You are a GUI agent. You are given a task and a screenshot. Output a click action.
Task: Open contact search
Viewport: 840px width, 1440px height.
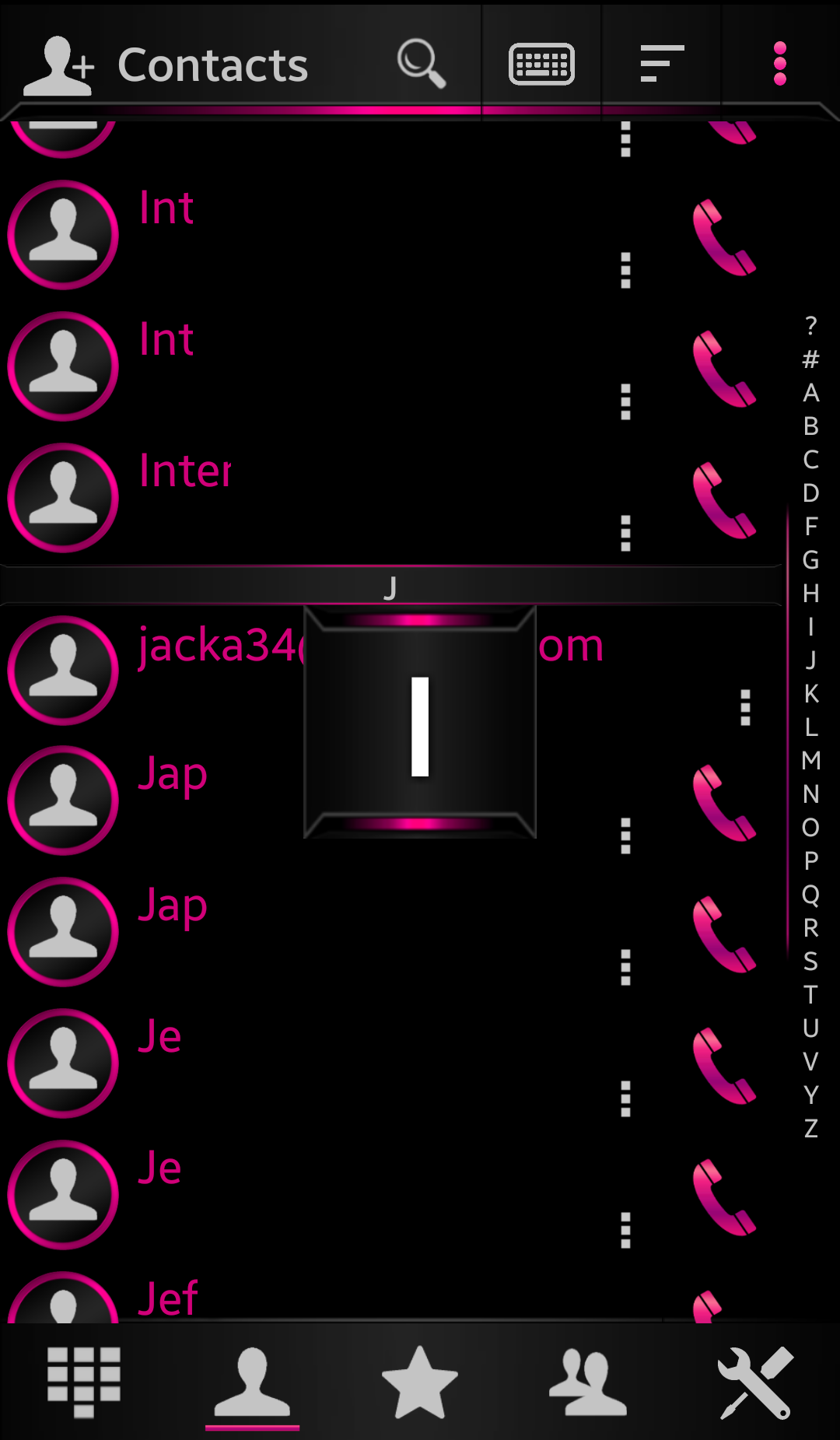[421, 64]
